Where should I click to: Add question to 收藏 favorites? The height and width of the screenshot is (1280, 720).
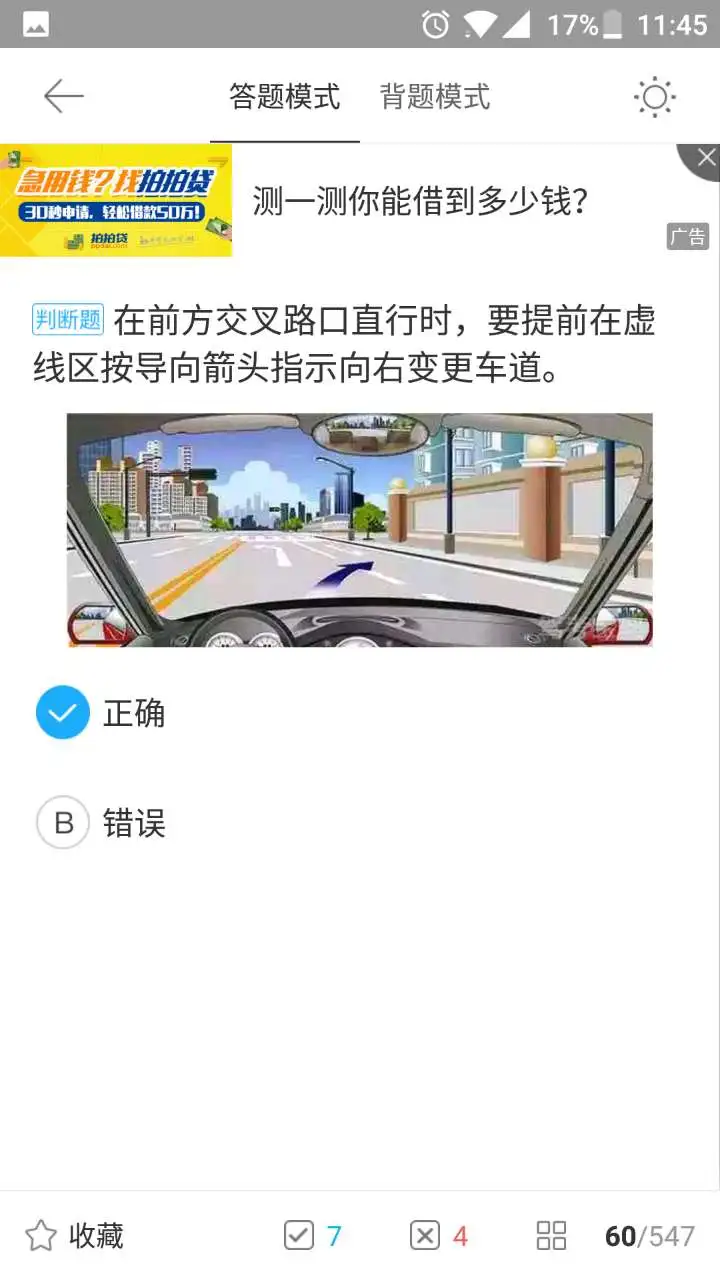[75, 1236]
